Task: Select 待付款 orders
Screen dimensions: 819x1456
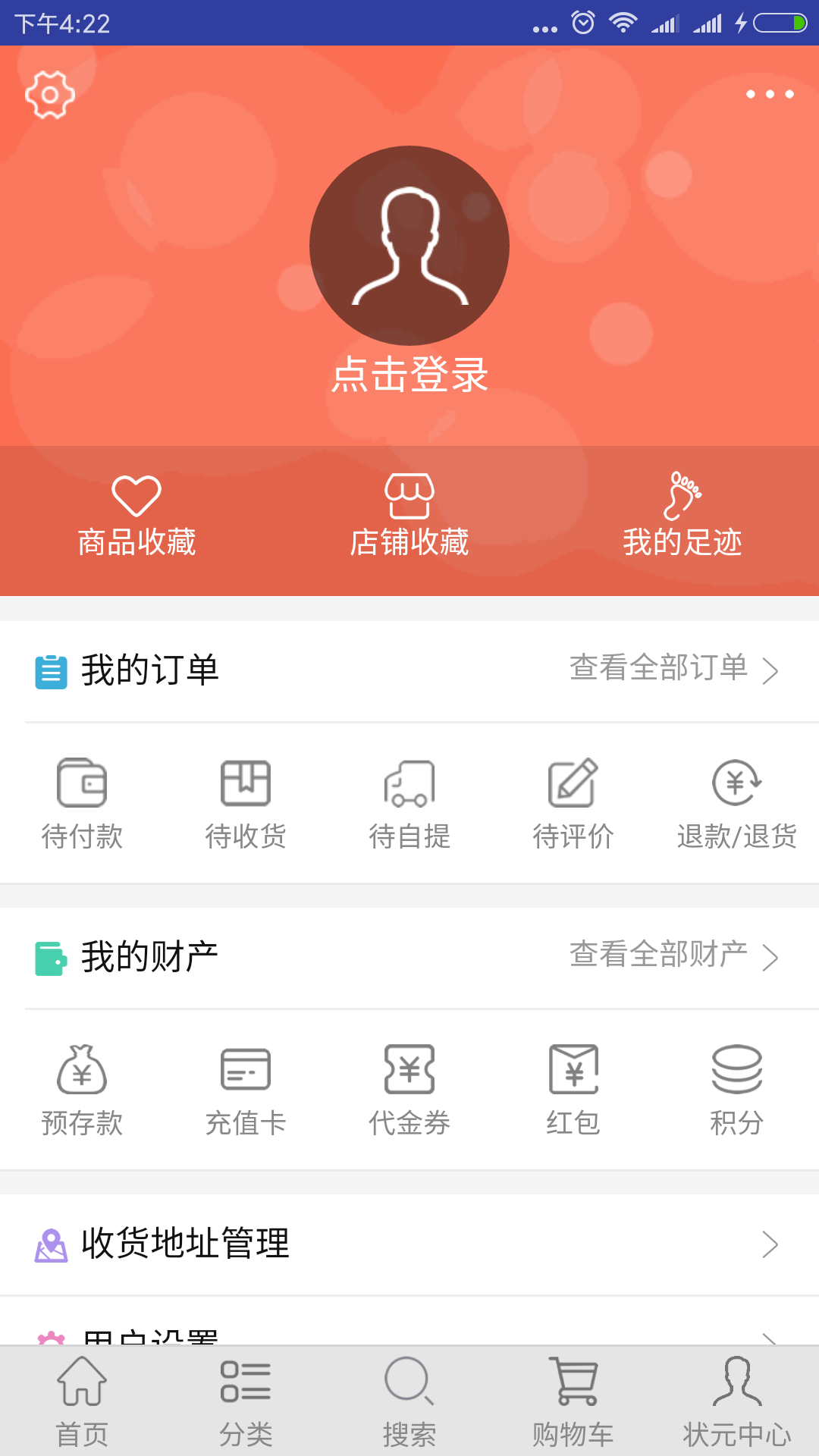Action: click(x=82, y=804)
